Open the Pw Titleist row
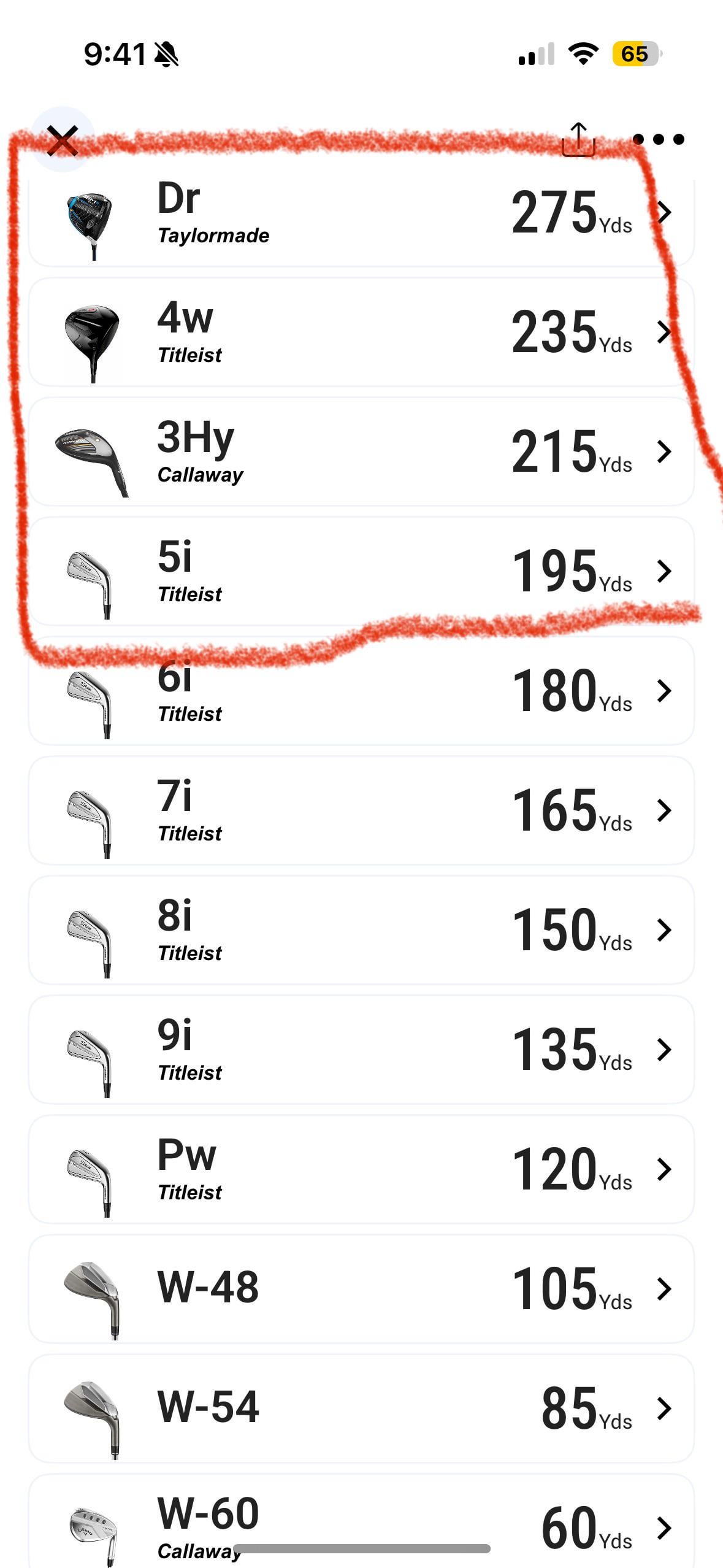Image resolution: width=723 pixels, height=1568 pixels. 361,1169
